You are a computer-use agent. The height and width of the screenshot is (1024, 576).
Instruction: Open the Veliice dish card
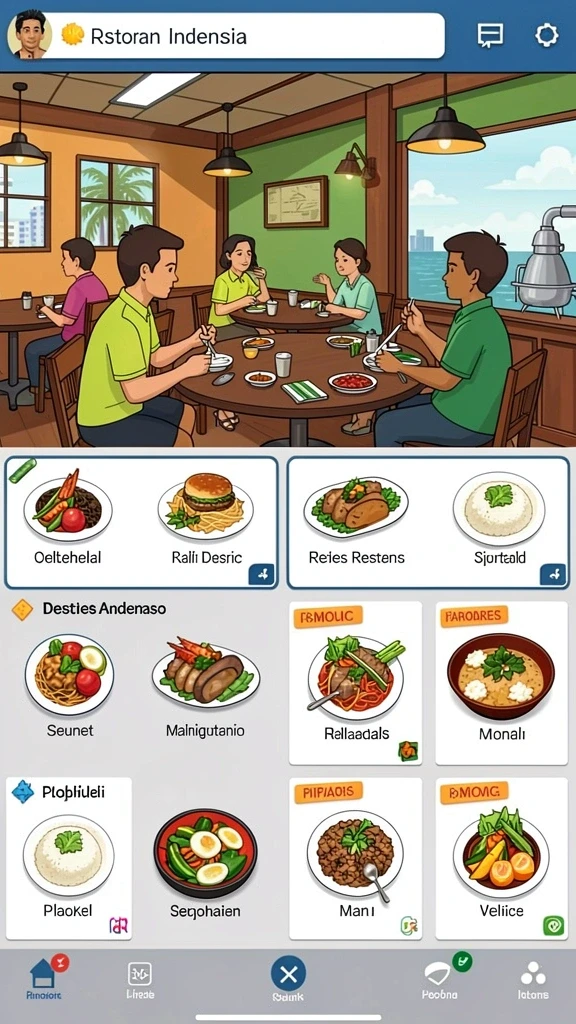tap(502, 859)
